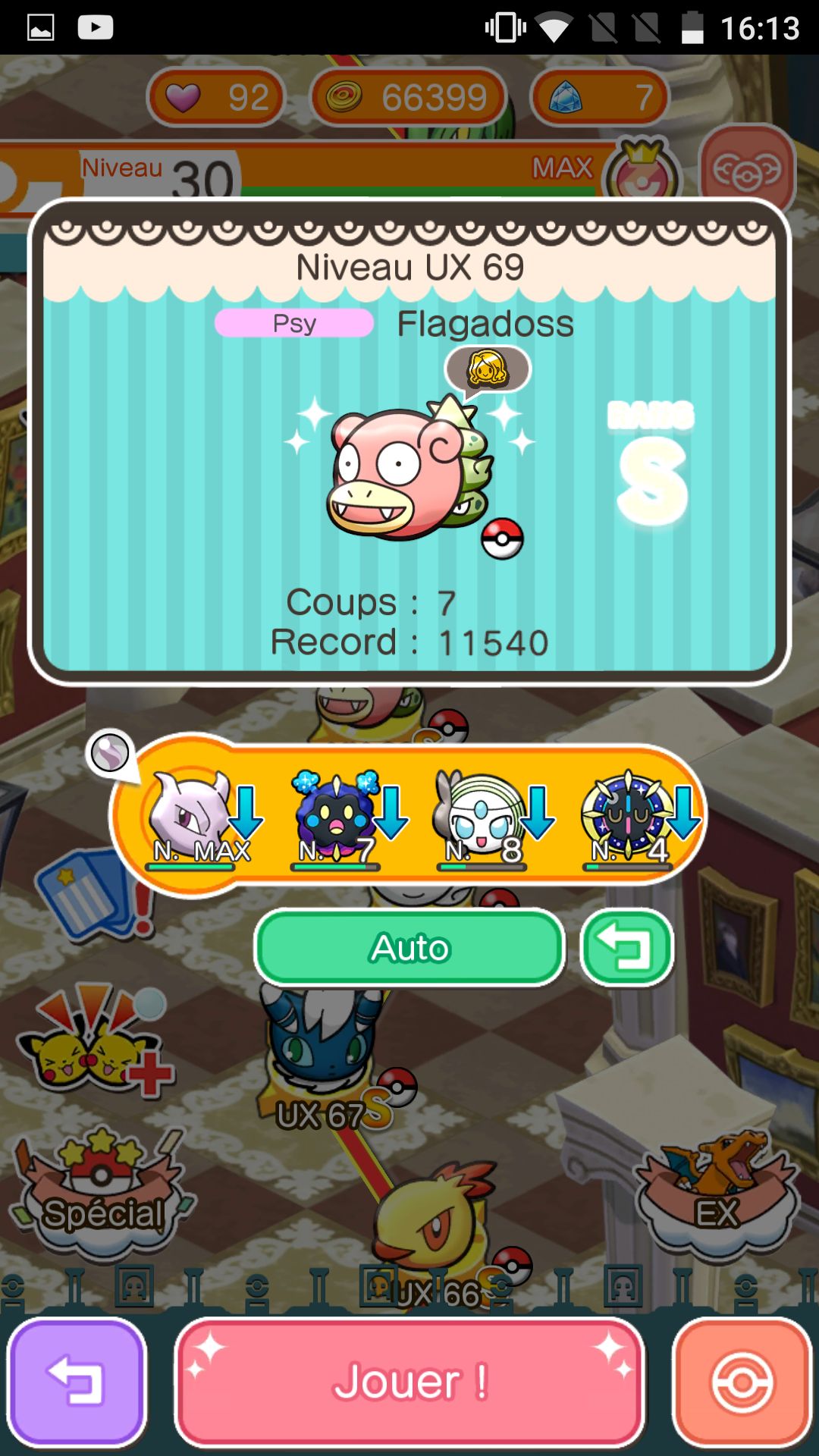Tap the pink button beside the Niveau bar

click(x=747, y=171)
